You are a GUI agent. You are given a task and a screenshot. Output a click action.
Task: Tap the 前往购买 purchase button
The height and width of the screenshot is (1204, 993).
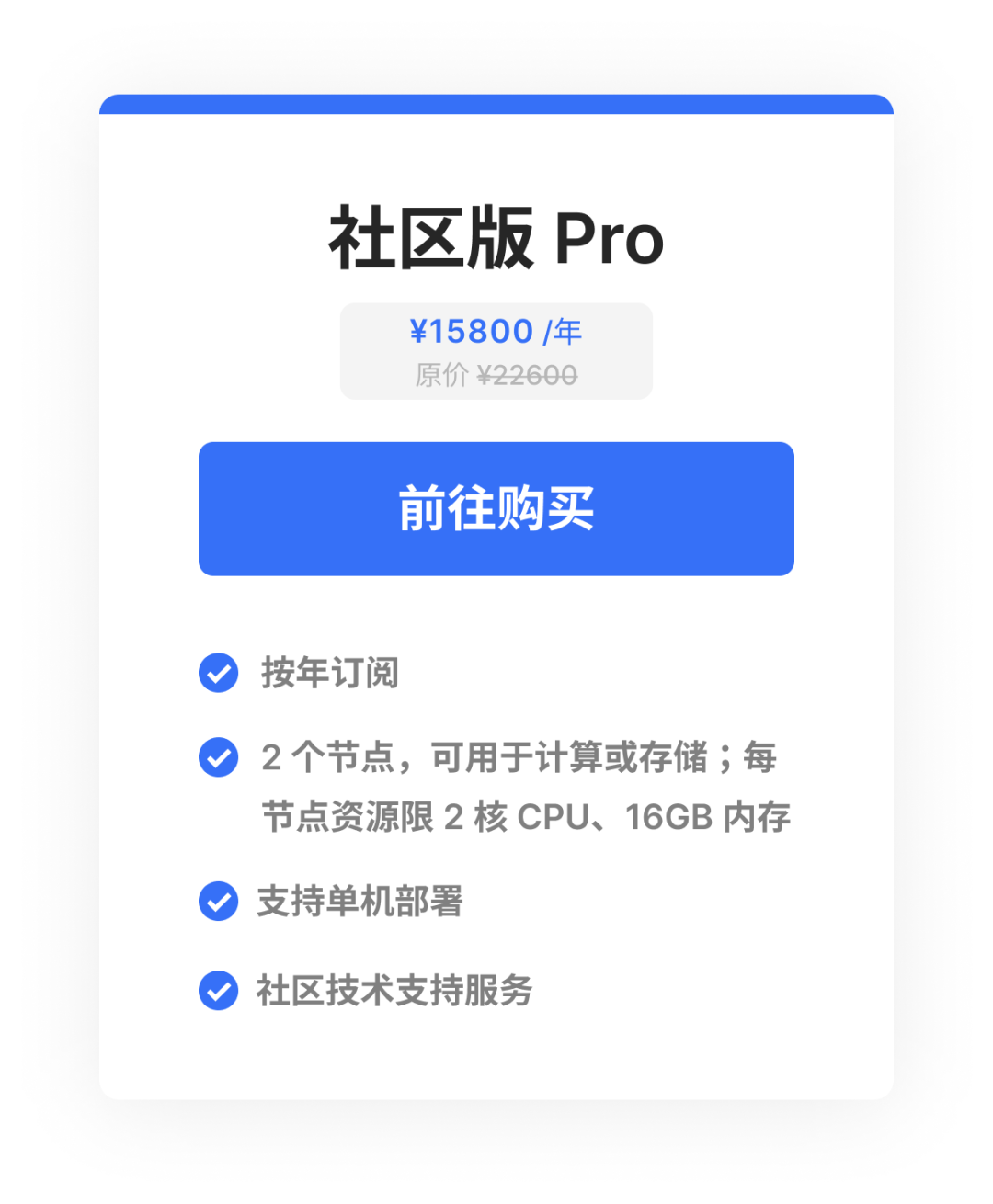(x=496, y=508)
